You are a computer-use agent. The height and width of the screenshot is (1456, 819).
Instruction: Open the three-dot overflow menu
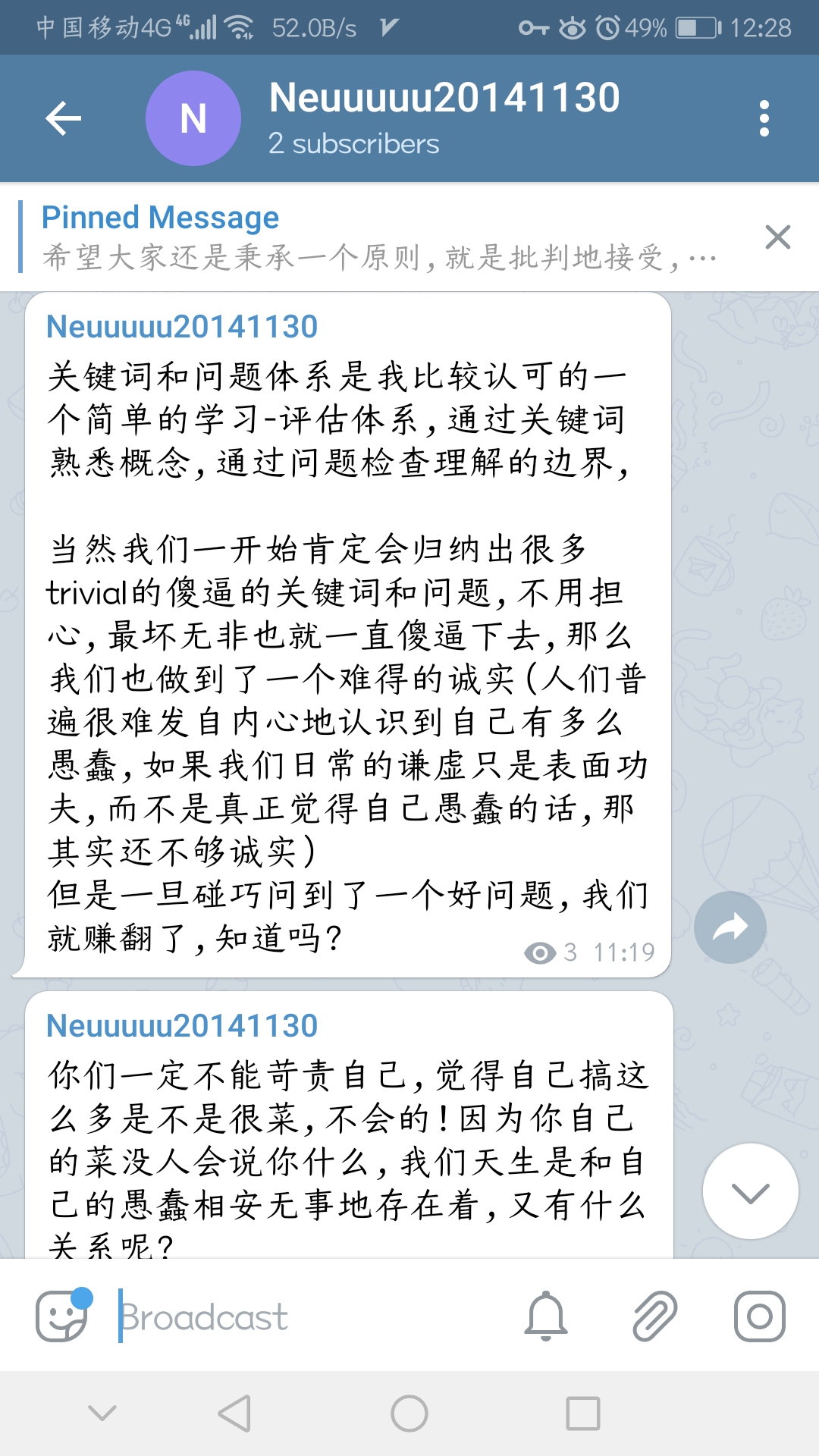(x=764, y=118)
